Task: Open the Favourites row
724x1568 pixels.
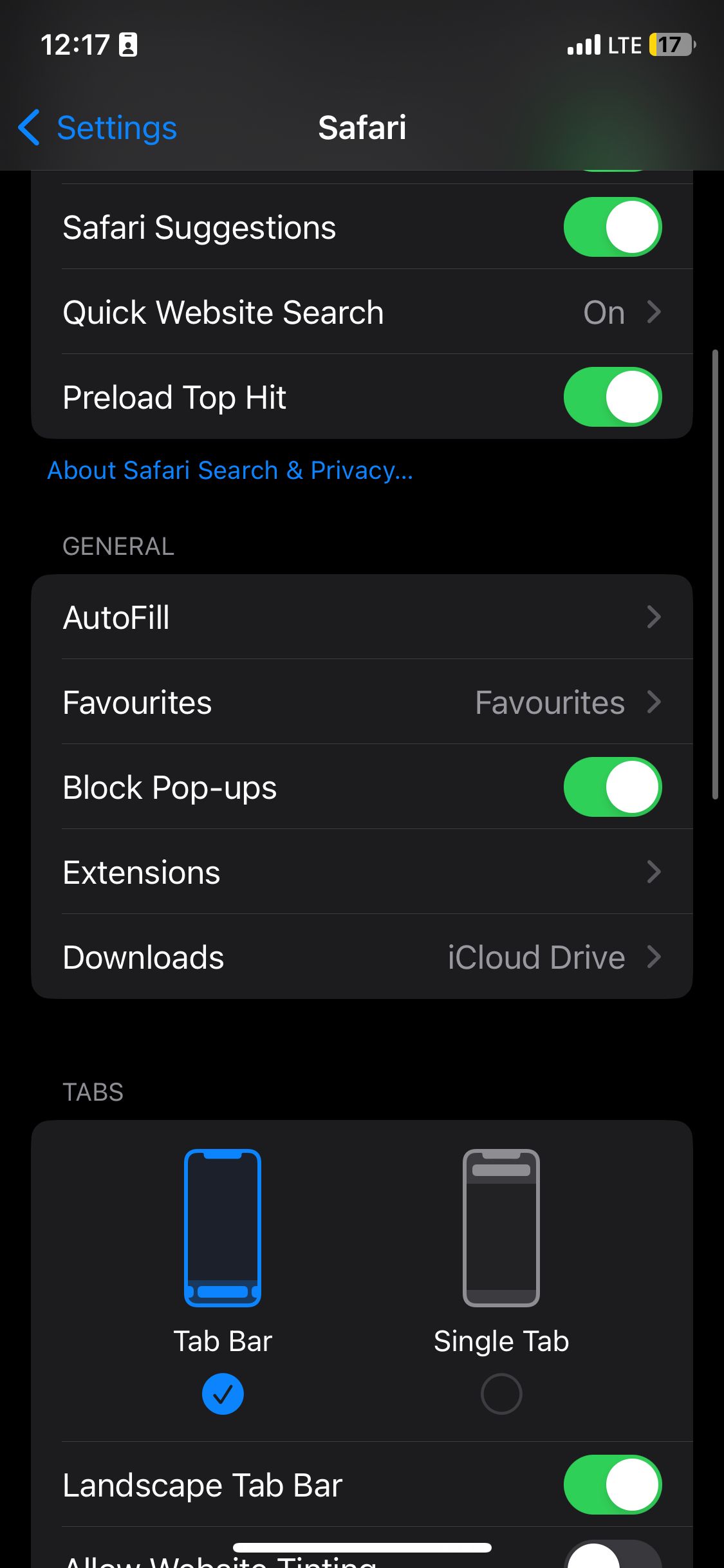Action: (x=362, y=702)
